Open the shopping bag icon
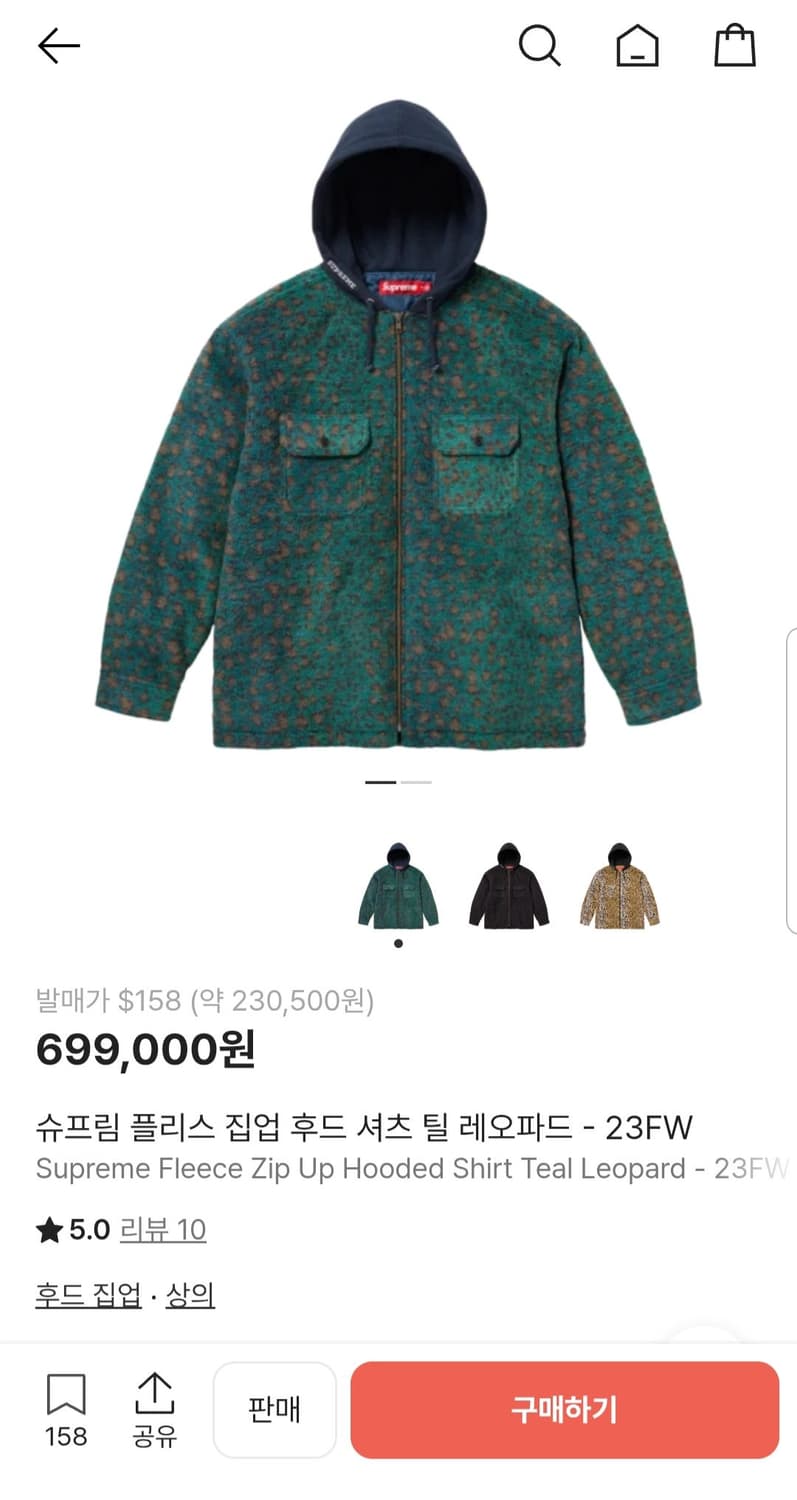The width and height of the screenshot is (797, 1500). 734,45
